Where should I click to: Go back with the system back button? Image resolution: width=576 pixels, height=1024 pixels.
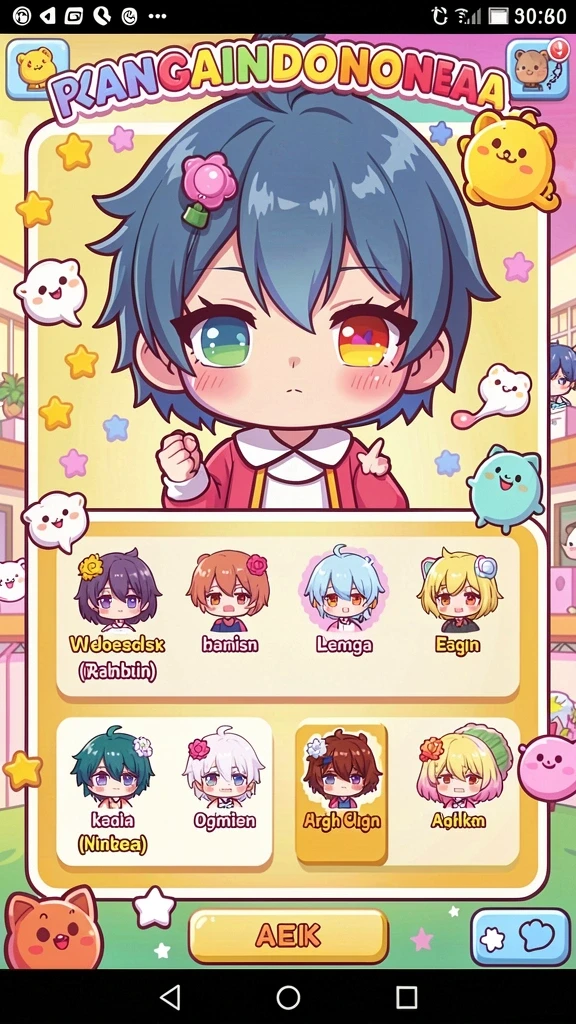170,997
